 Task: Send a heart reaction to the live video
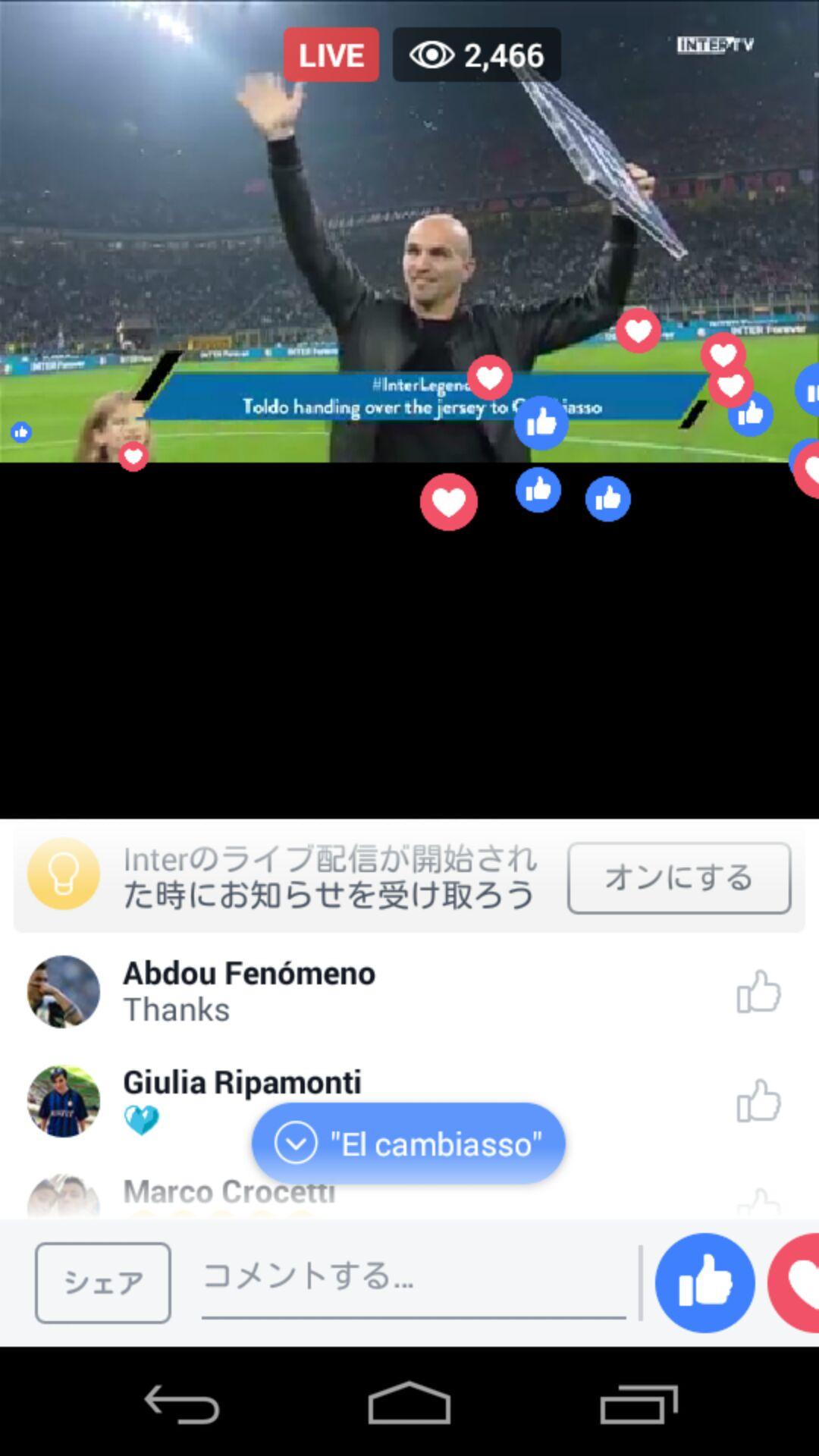point(798,1282)
